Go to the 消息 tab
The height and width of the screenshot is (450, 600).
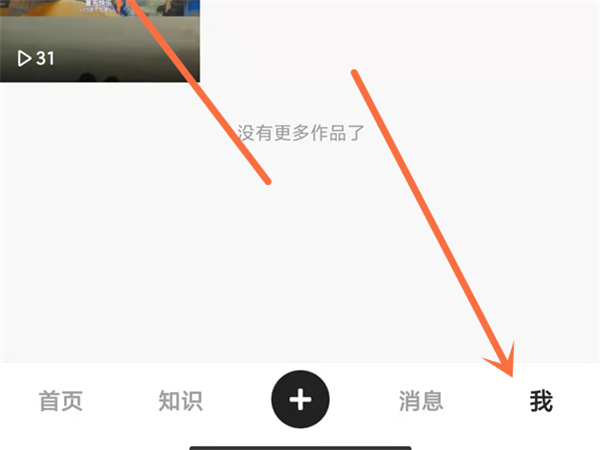[420, 402]
